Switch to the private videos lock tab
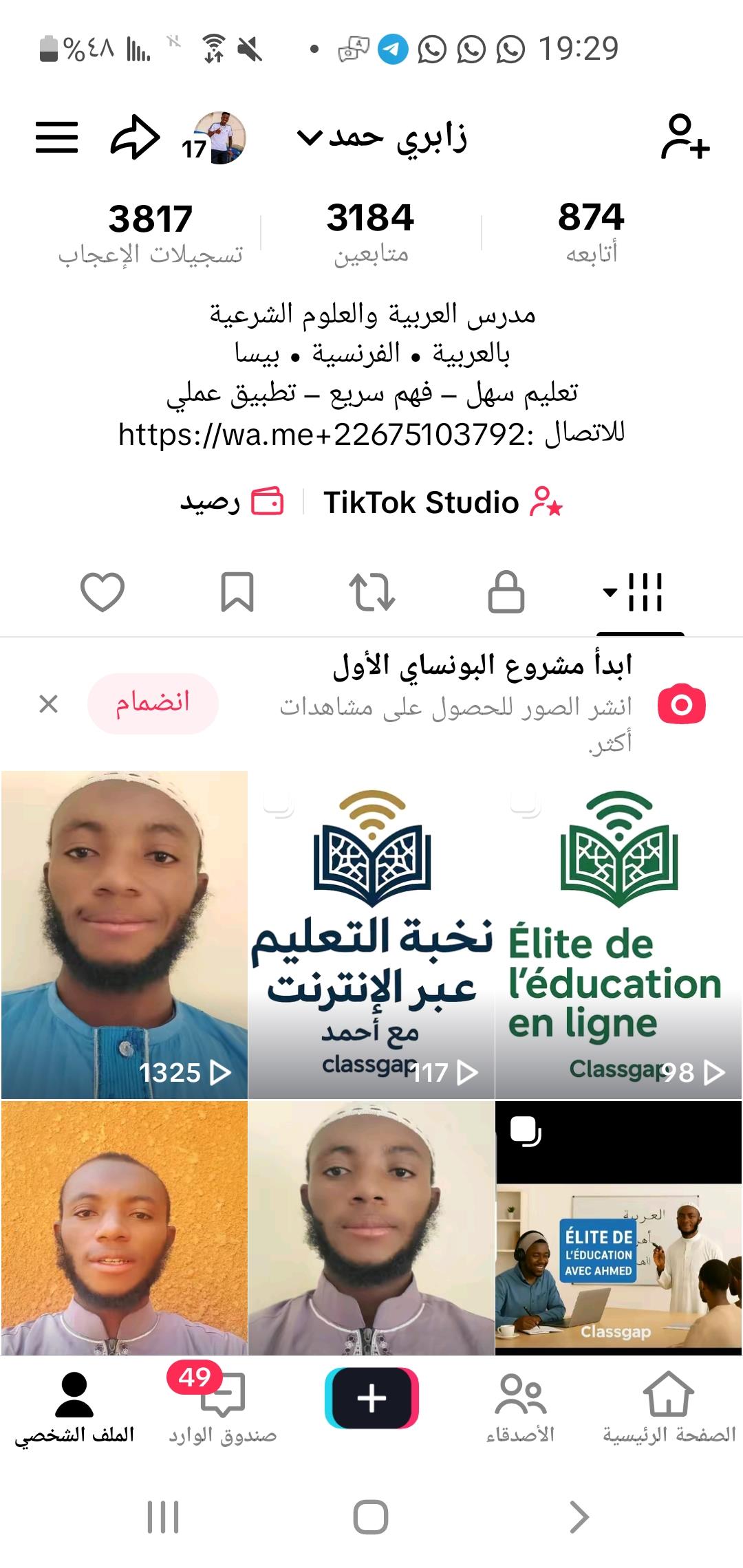The width and height of the screenshot is (743, 1568). tap(506, 591)
